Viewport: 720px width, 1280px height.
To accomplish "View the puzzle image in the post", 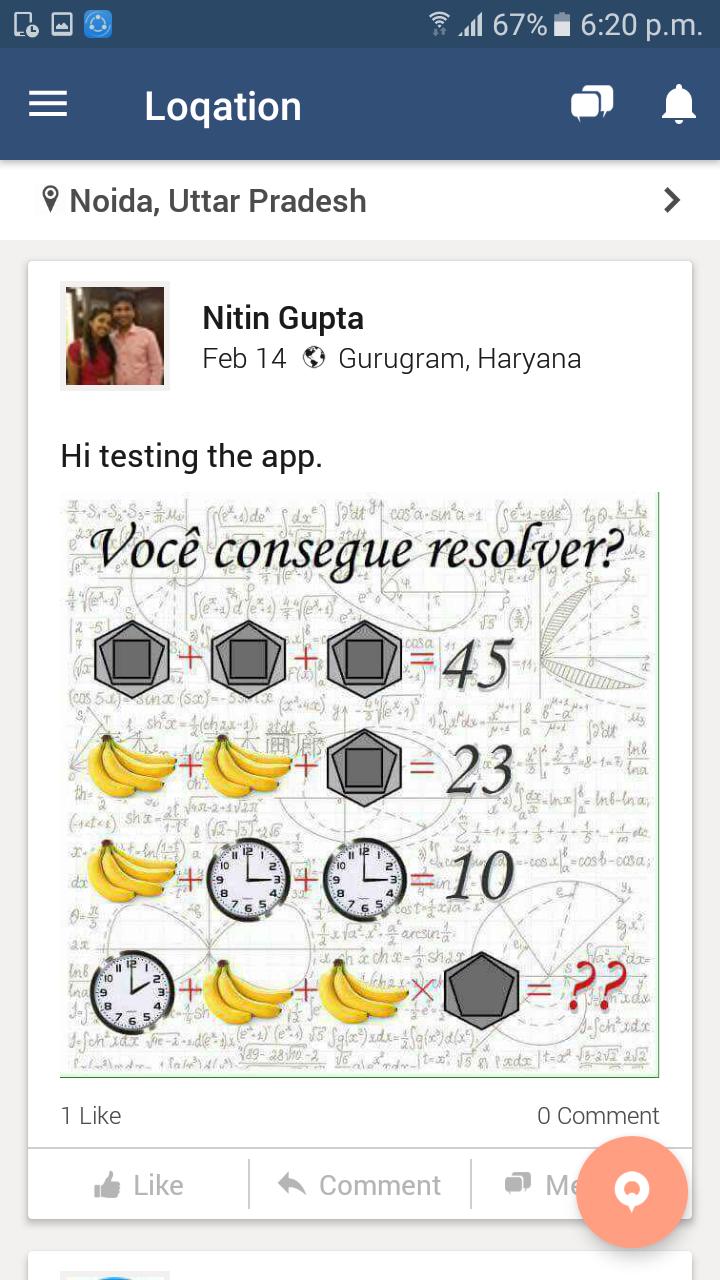I will click(359, 785).
